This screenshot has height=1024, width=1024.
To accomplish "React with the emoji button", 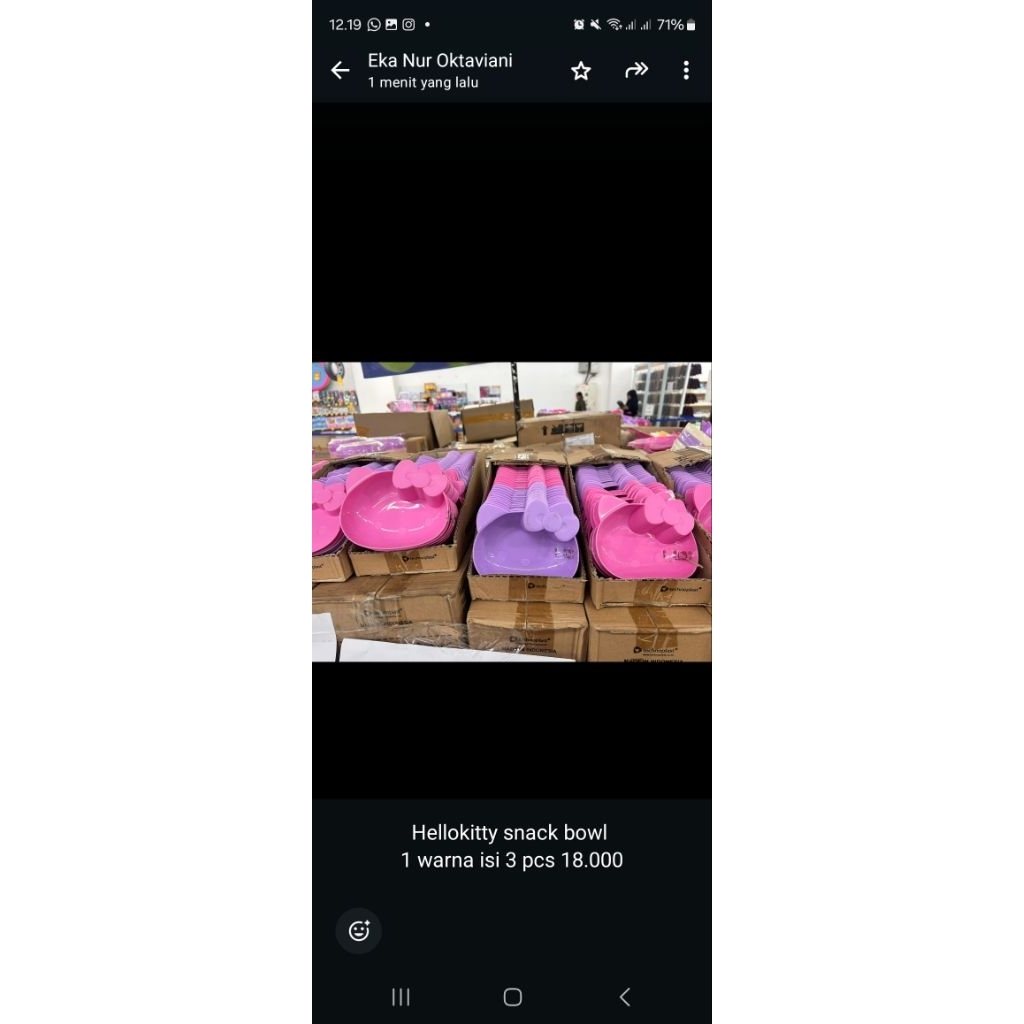I will [358, 931].
